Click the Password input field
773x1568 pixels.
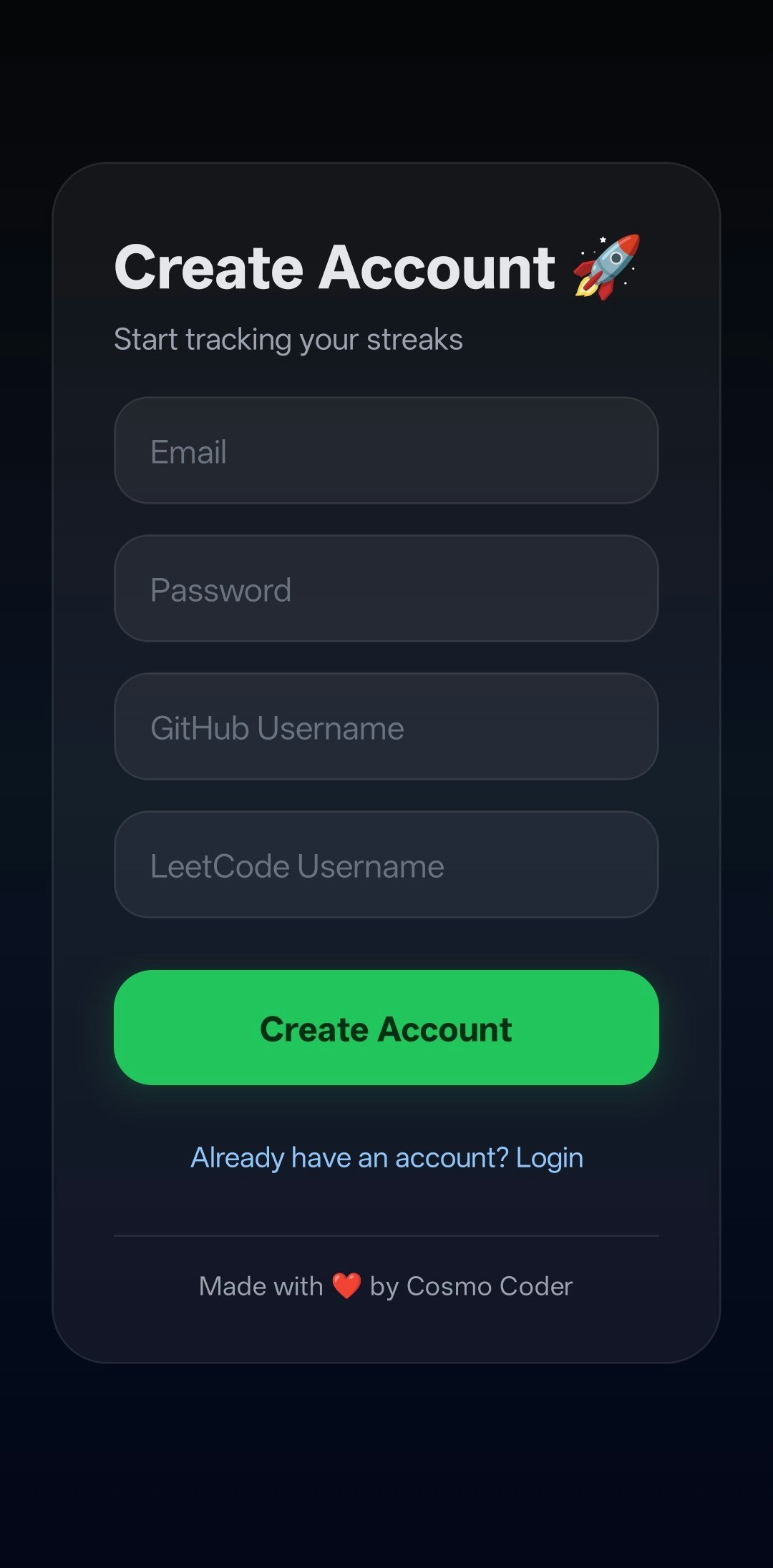(386, 588)
